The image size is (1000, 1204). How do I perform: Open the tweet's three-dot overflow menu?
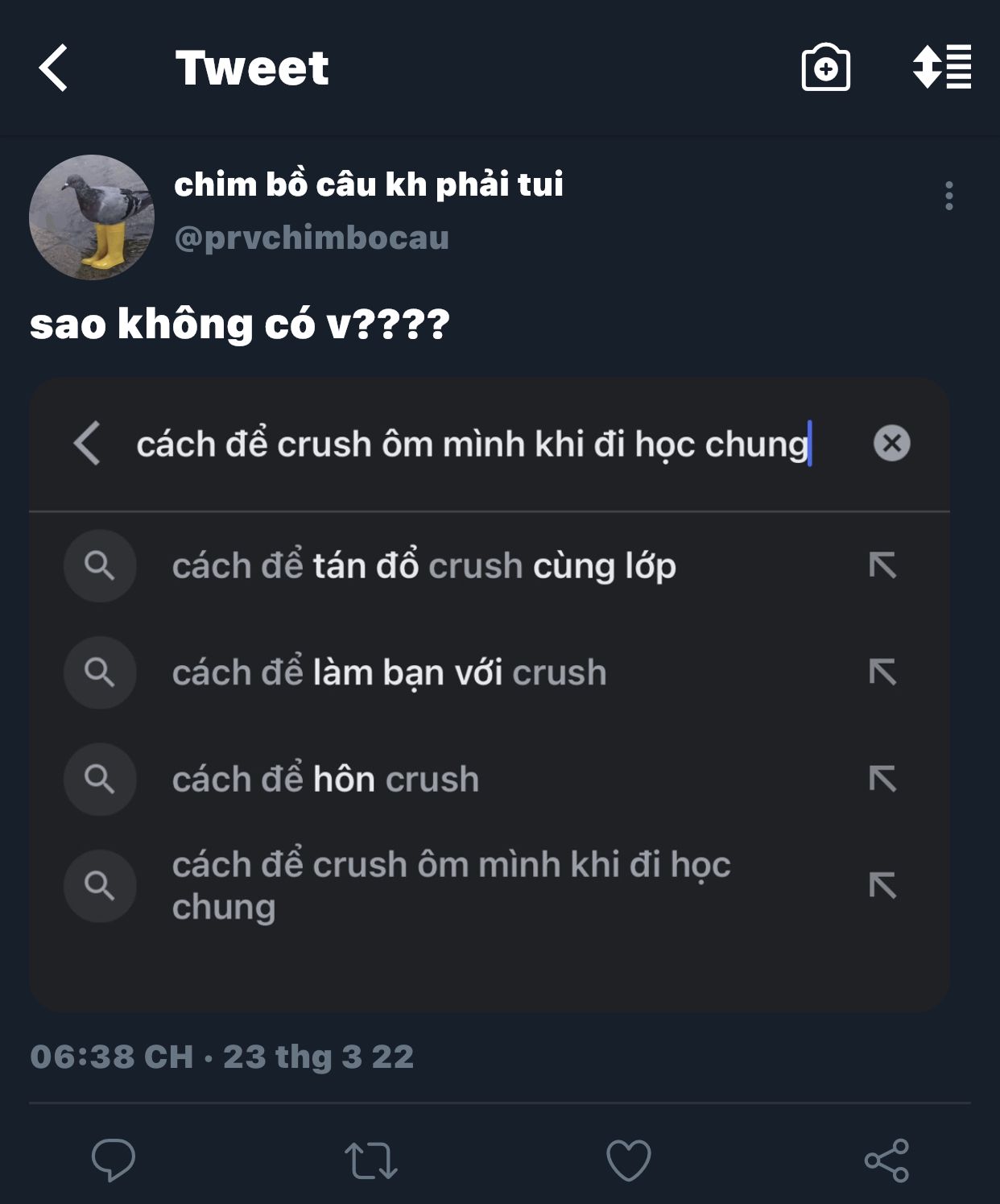(x=948, y=196)
